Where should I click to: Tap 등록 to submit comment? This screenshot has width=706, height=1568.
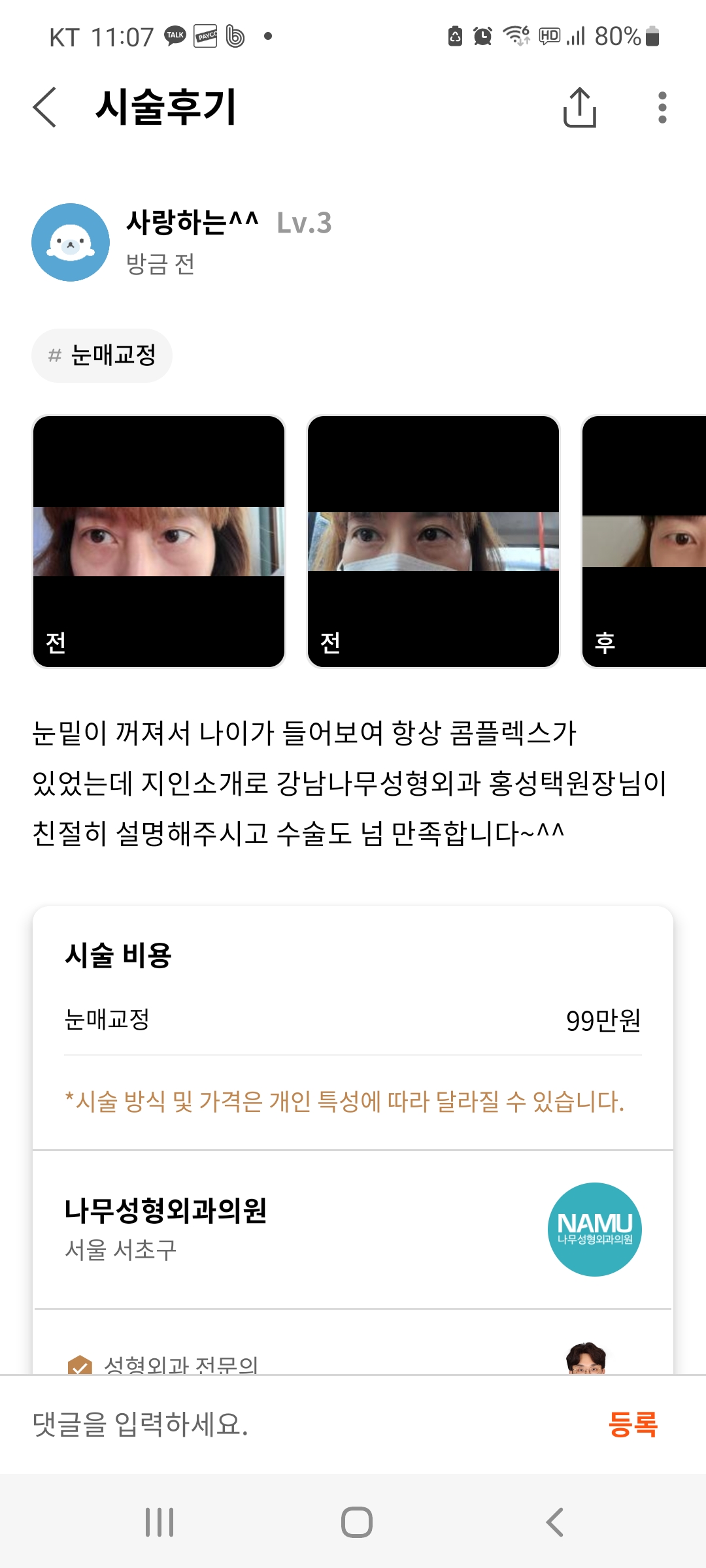pos(632,1424)
